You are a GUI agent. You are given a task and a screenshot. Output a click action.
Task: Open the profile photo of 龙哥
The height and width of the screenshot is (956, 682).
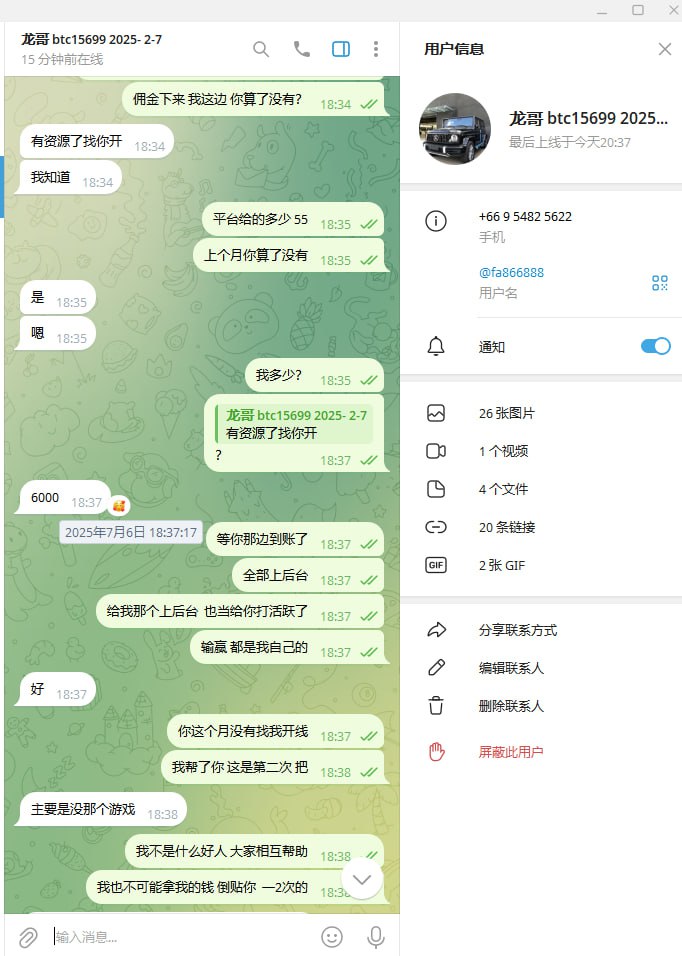tap(455, 129)
